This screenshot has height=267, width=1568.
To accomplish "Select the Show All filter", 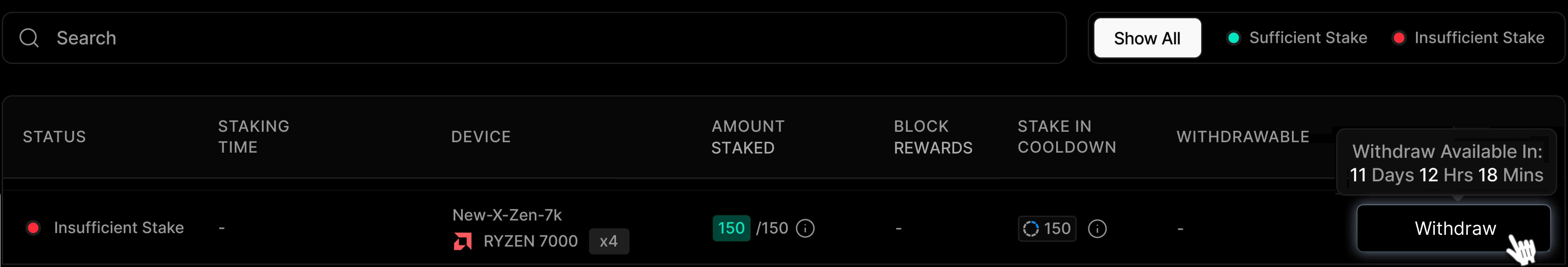I will click(x=1147, y=38).
